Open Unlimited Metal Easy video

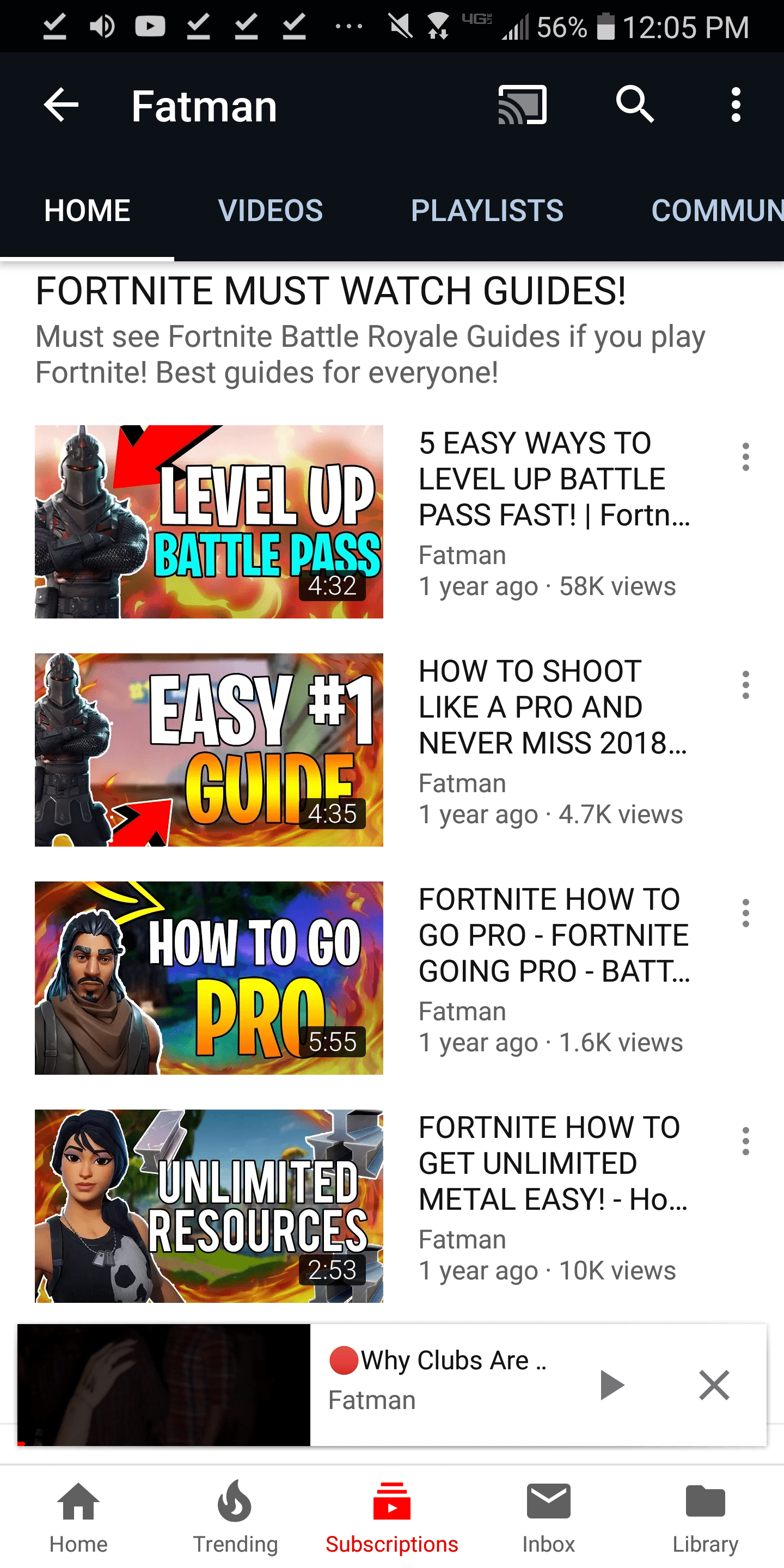click(x=209, y=1206)
